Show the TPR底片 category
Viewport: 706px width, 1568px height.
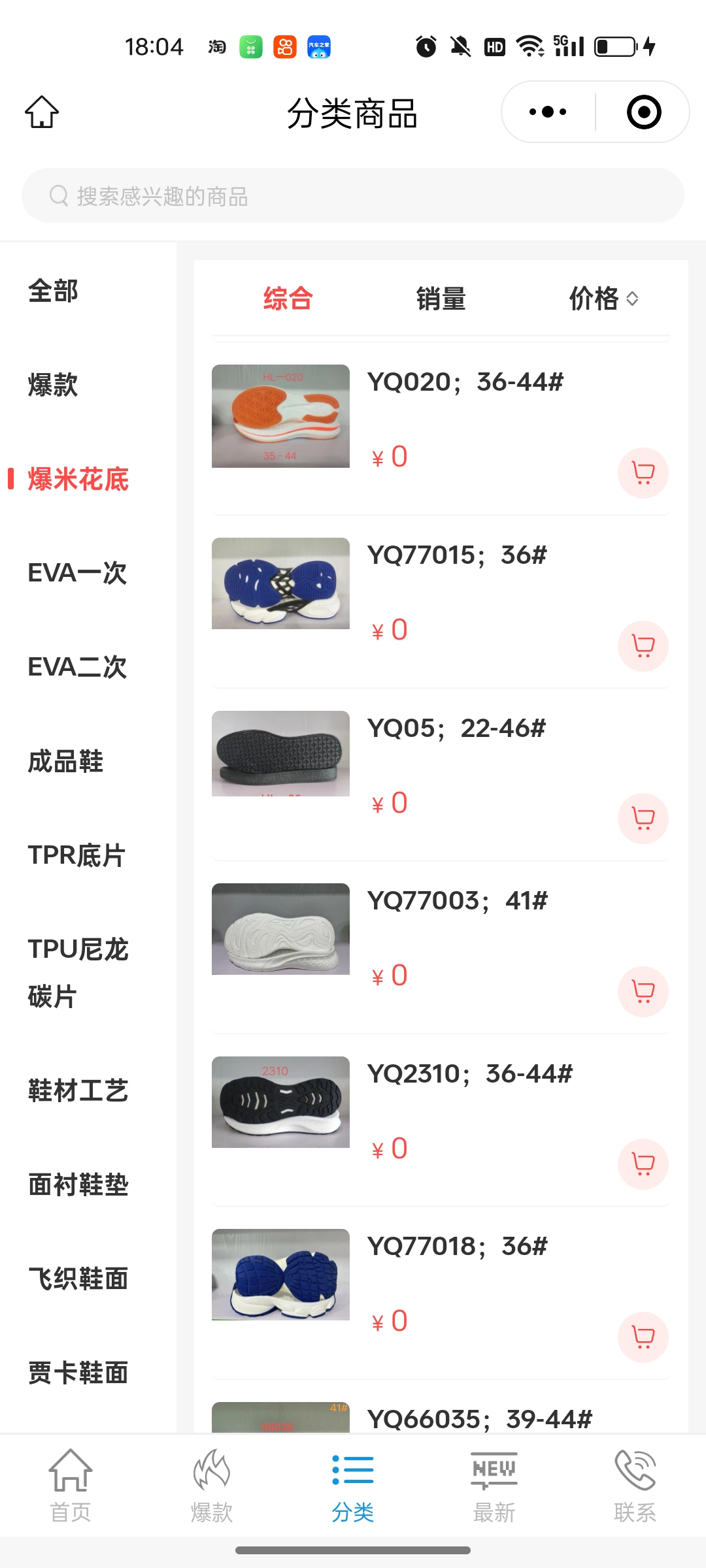(x=76, y=855)
